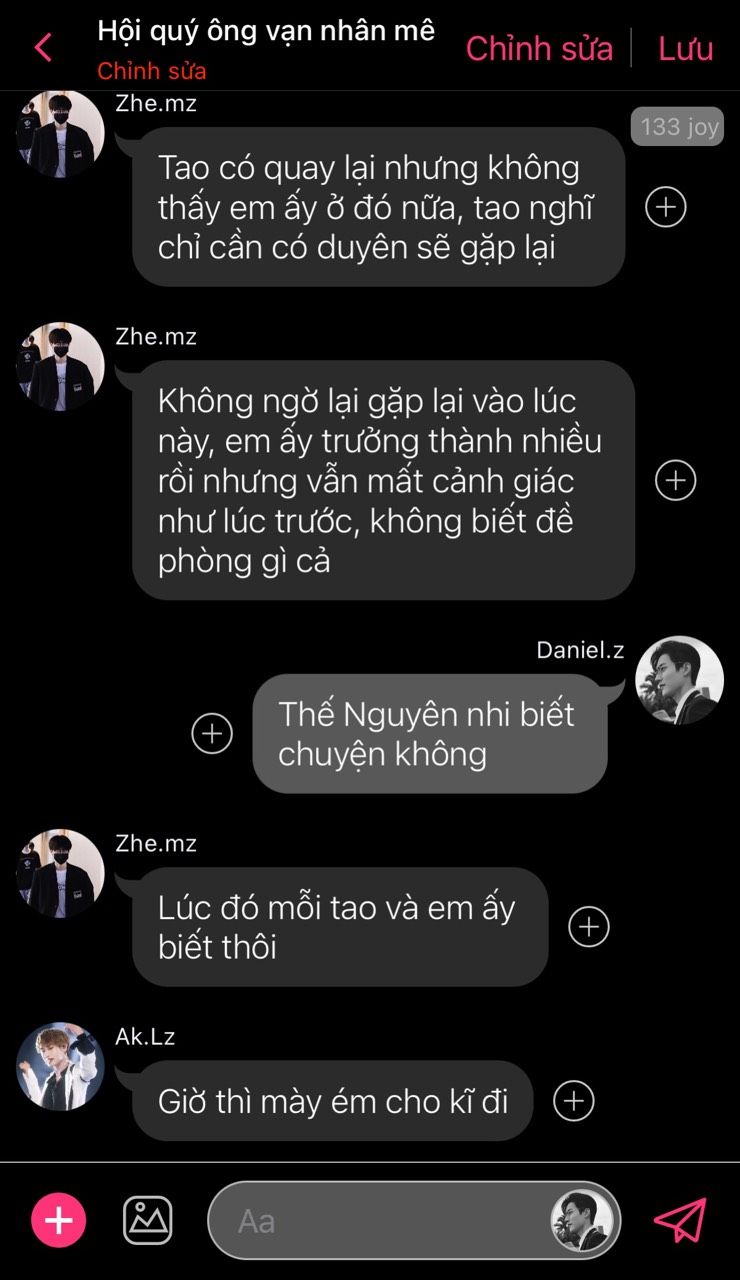This screenshot has width=740, height=1280.
Task: Tap the avatar inside the input field
Action: pos(582,1221)
